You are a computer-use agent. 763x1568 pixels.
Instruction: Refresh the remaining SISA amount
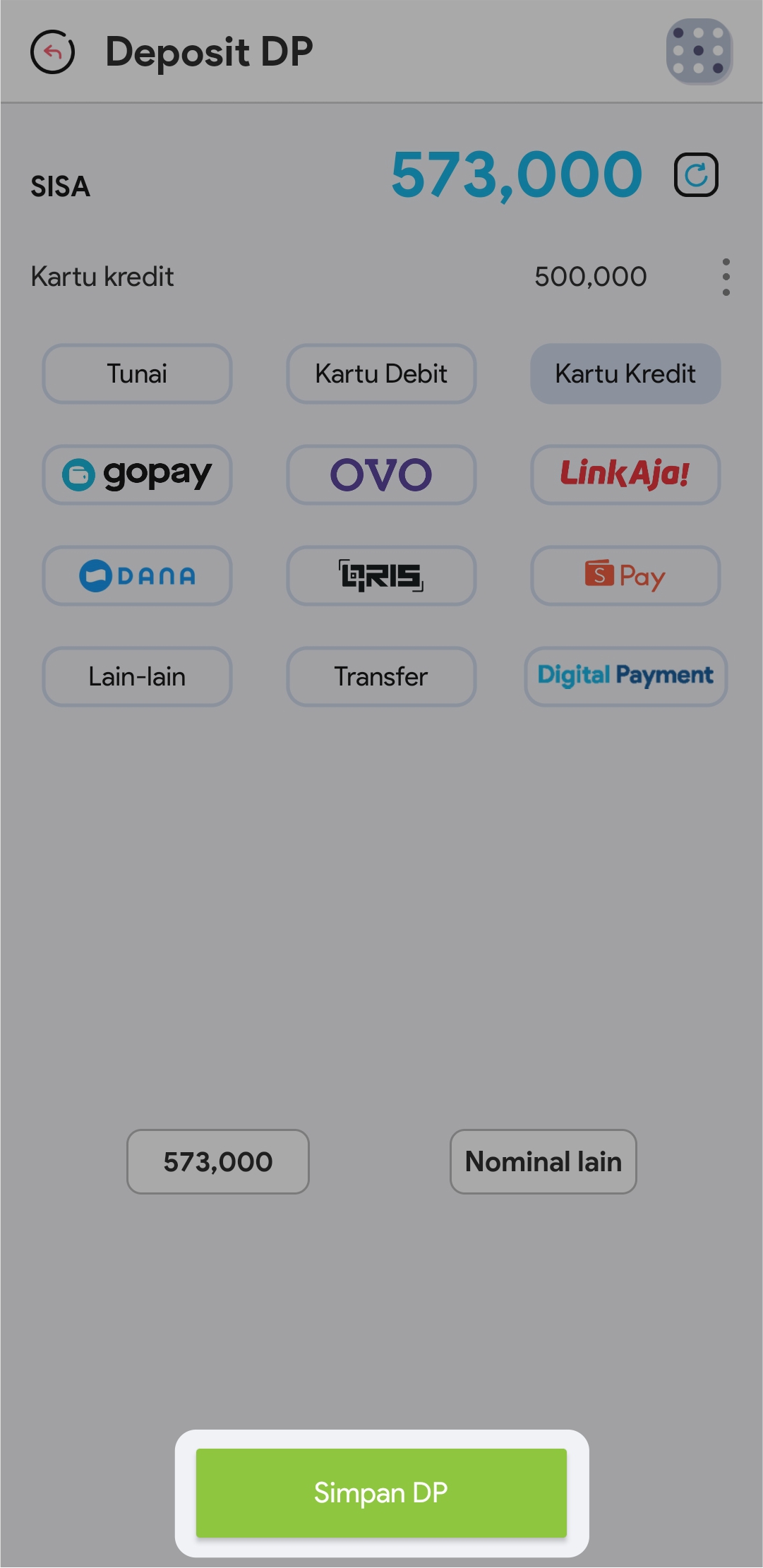[695, 174]
